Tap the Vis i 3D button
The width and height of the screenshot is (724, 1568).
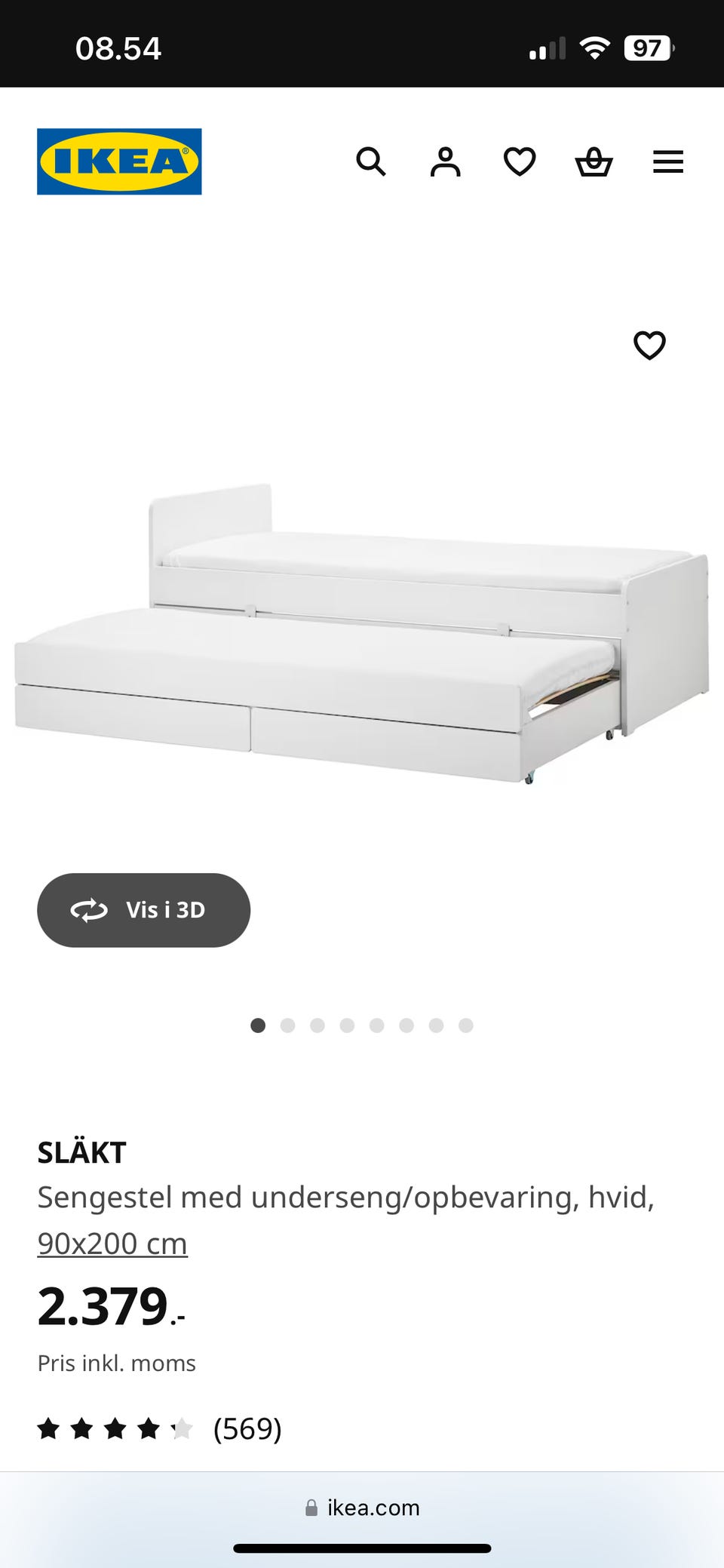point(143,910)
